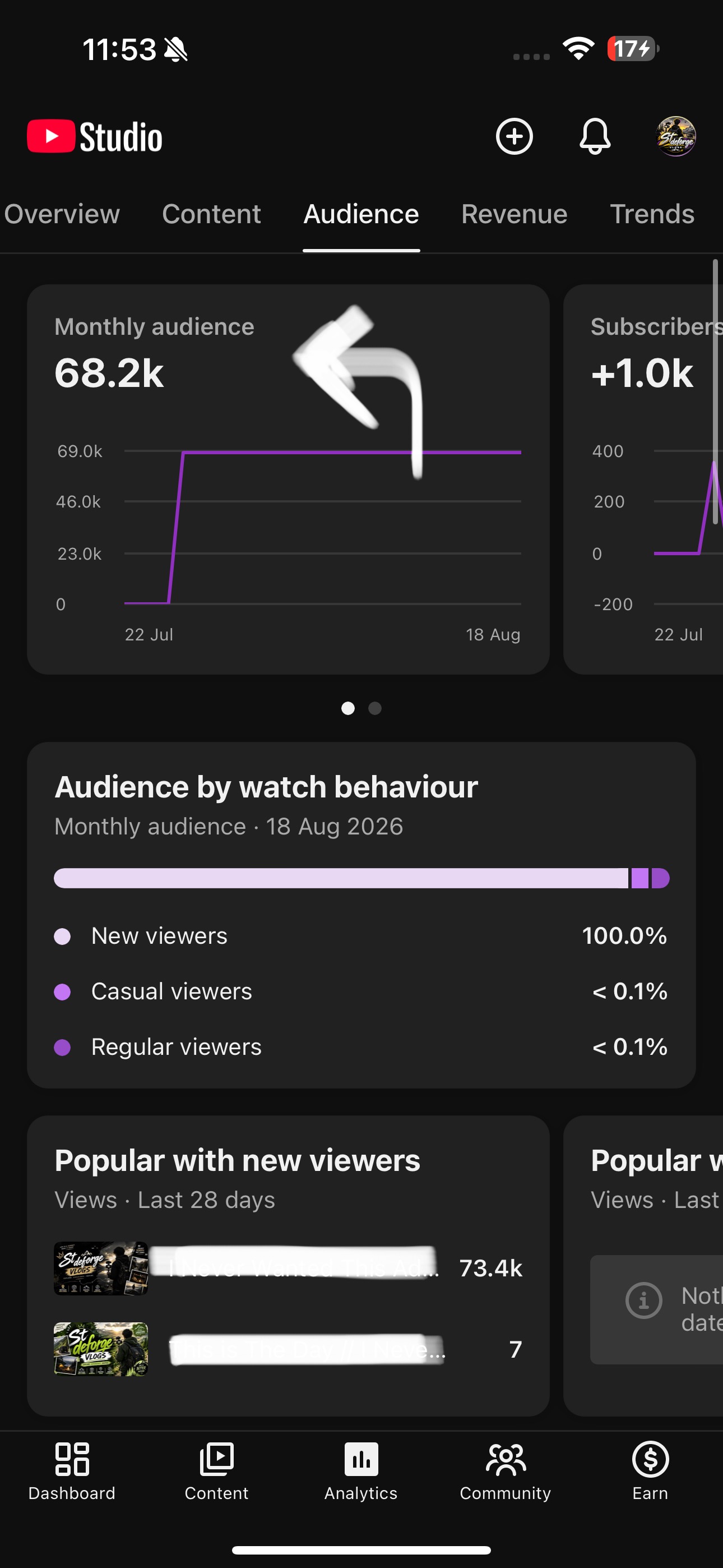Screen dimensions: 723x1568
Task: Tap the create plus icon
Action: [515, 136]
